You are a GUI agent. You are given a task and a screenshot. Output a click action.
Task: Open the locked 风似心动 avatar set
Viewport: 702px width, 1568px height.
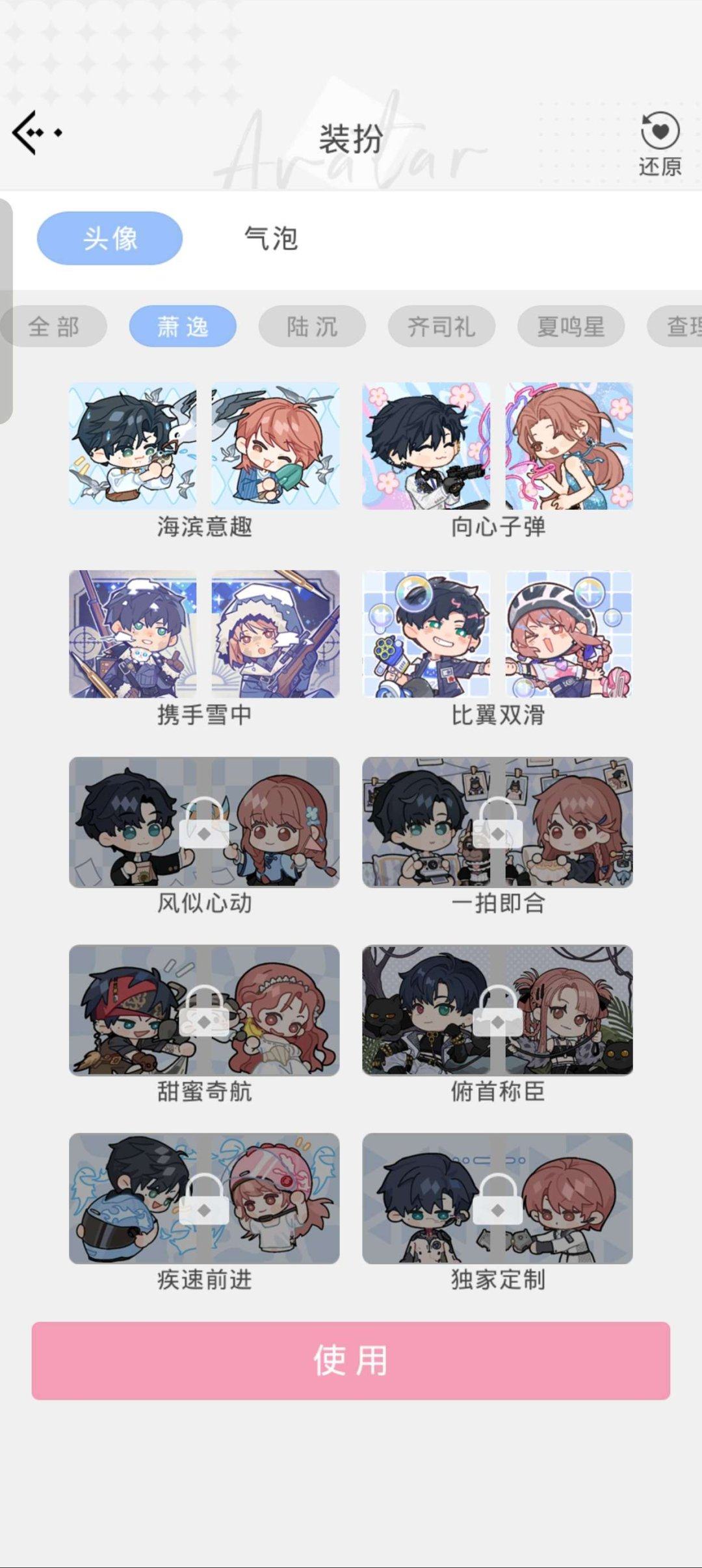click(204, 822)
